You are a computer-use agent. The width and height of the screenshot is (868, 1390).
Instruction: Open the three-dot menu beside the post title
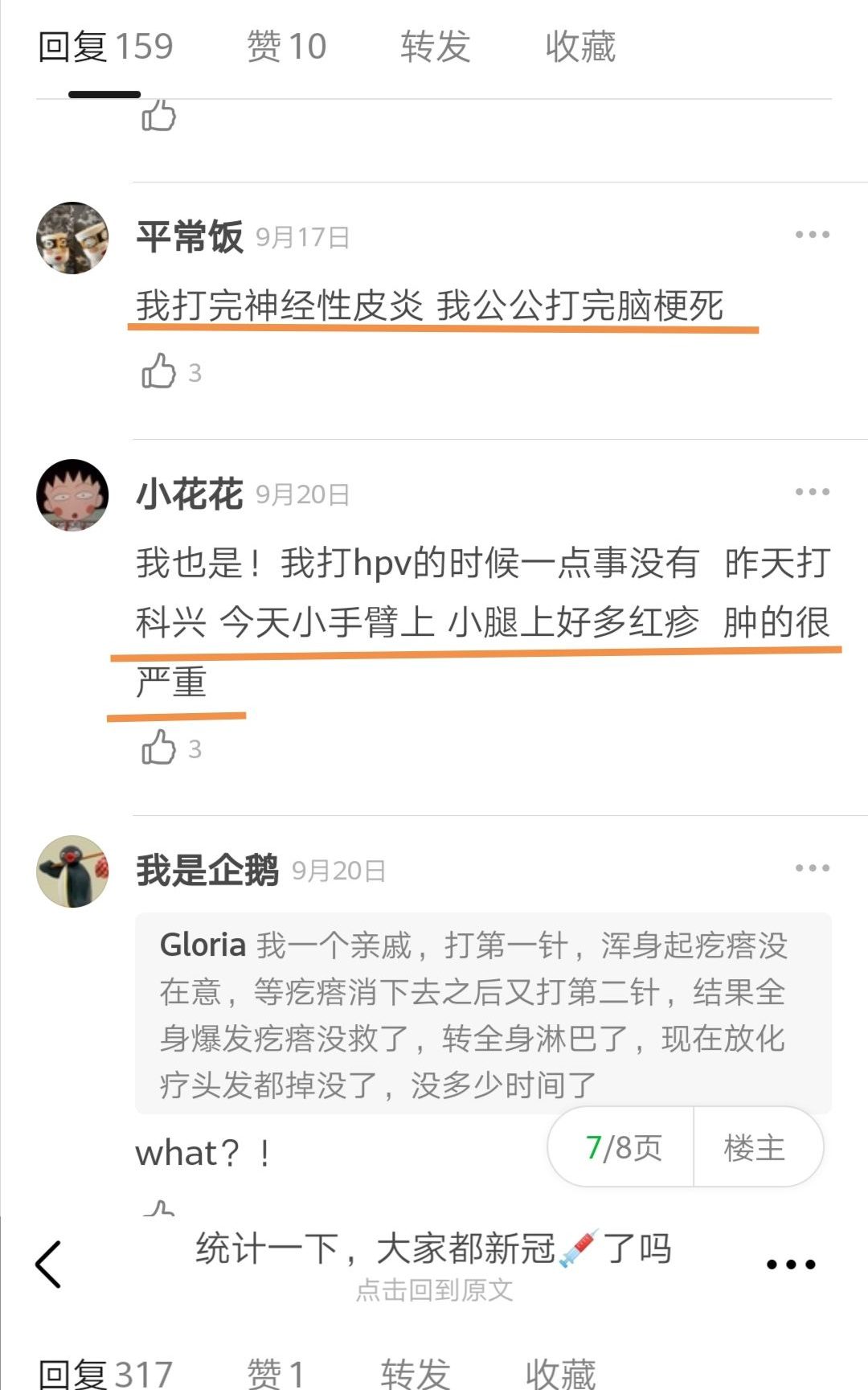(x=791, y=1265)
